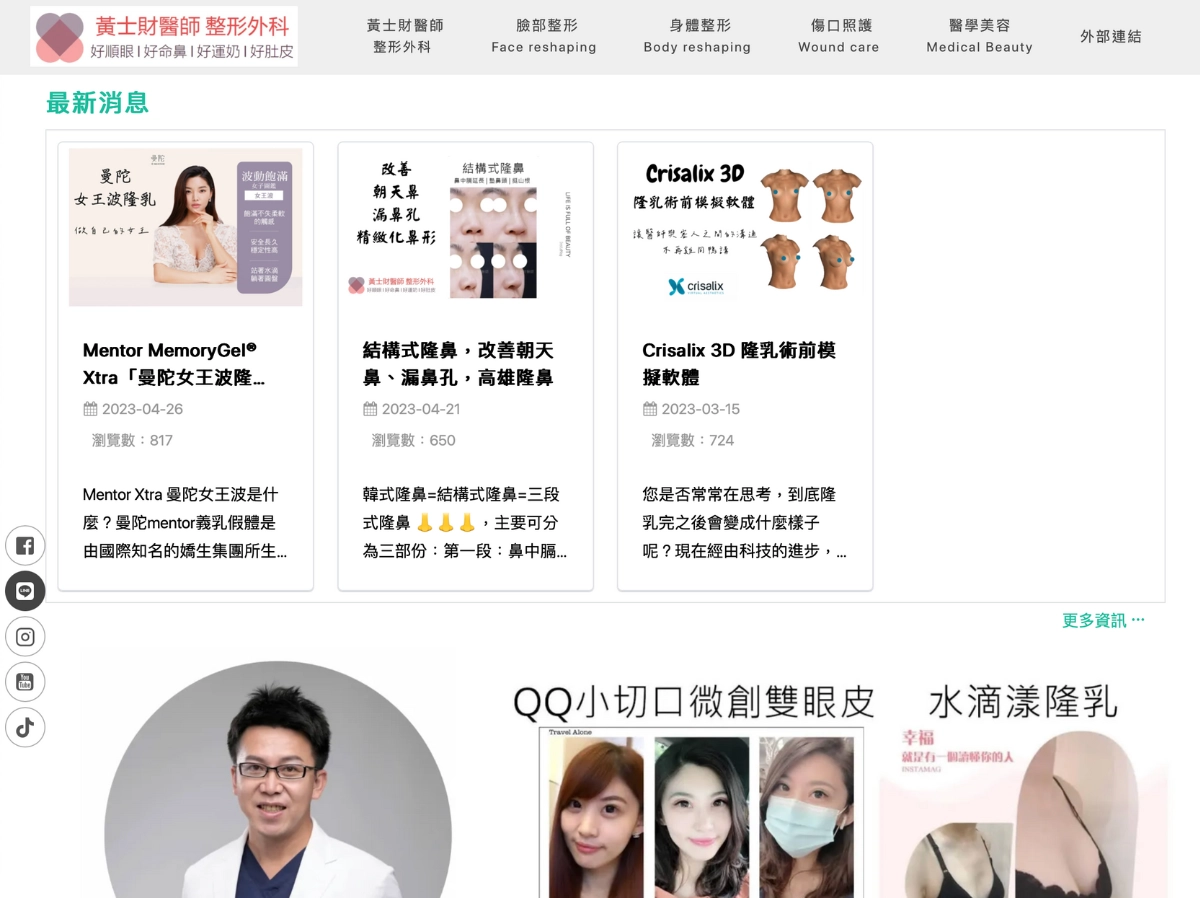Tap the 更多資訊 link

tap(1102, 621)
